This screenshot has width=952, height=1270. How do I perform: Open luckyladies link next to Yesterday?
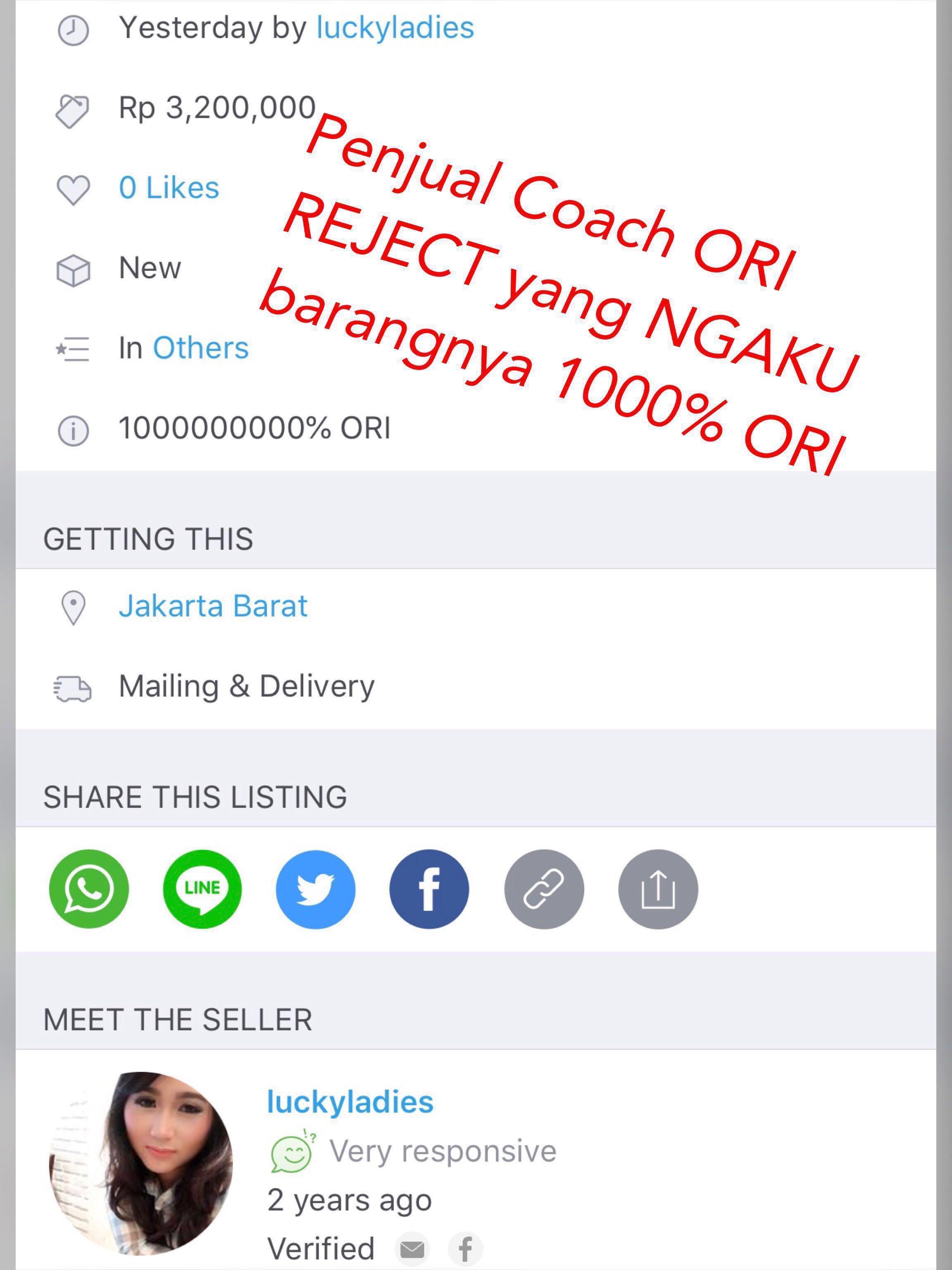(395, 28)
